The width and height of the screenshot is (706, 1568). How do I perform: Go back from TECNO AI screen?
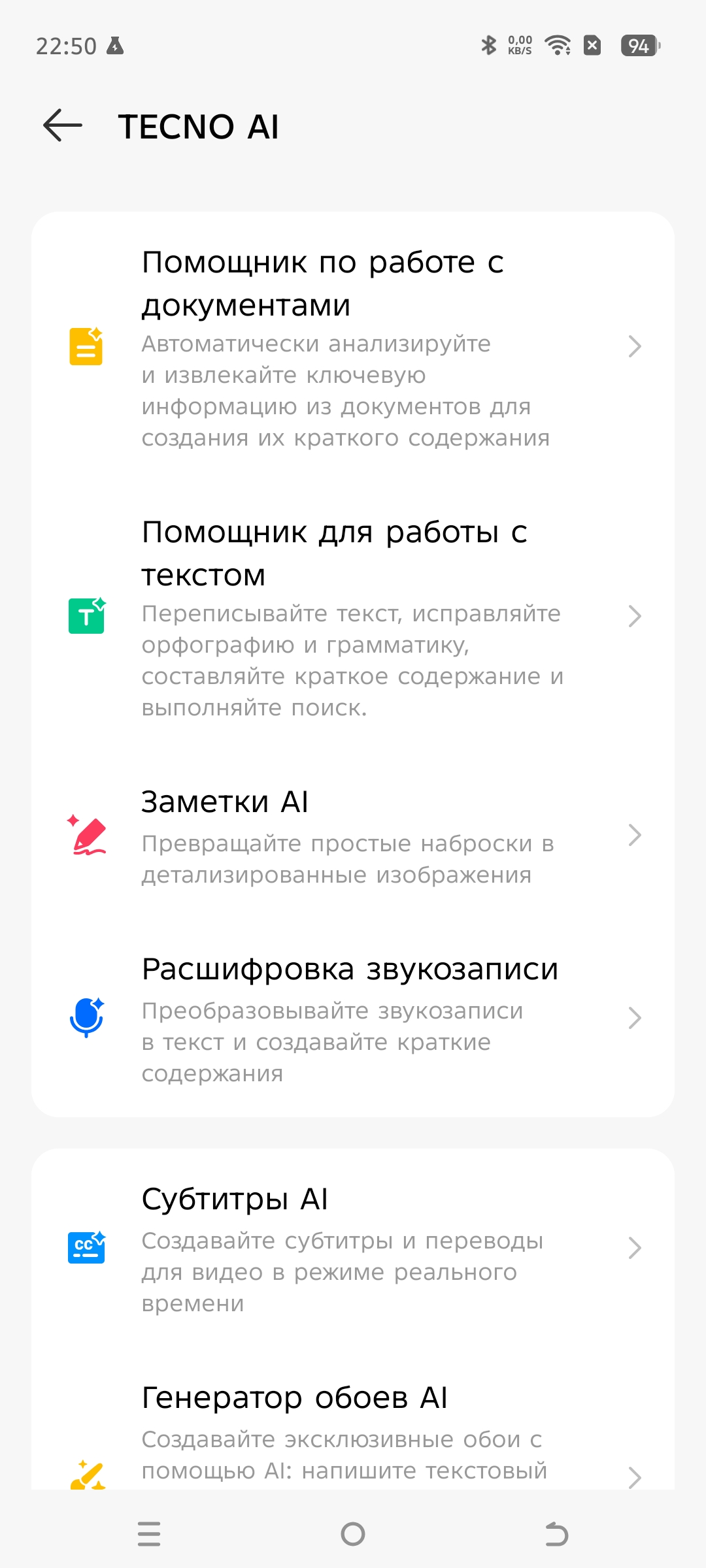63,125
